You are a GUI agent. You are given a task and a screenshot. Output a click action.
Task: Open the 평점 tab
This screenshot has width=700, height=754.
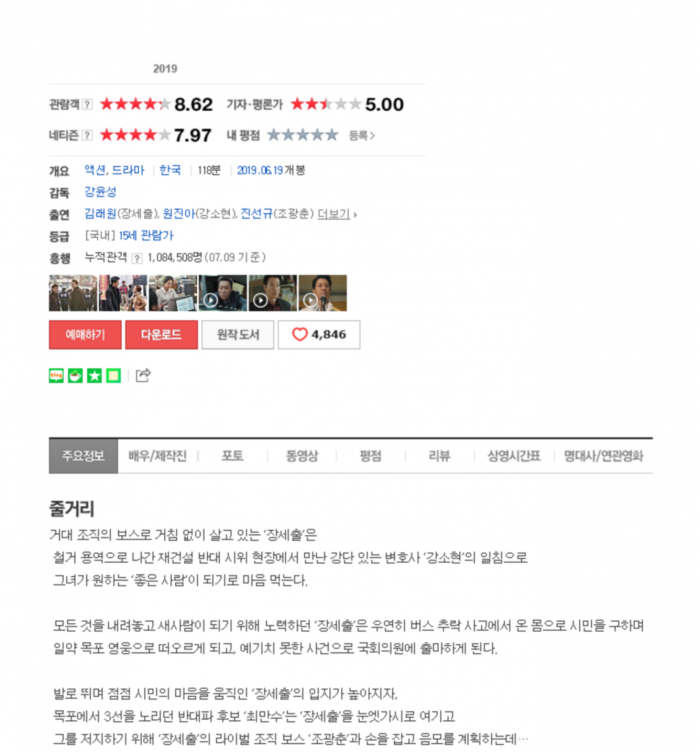point(370,456)
